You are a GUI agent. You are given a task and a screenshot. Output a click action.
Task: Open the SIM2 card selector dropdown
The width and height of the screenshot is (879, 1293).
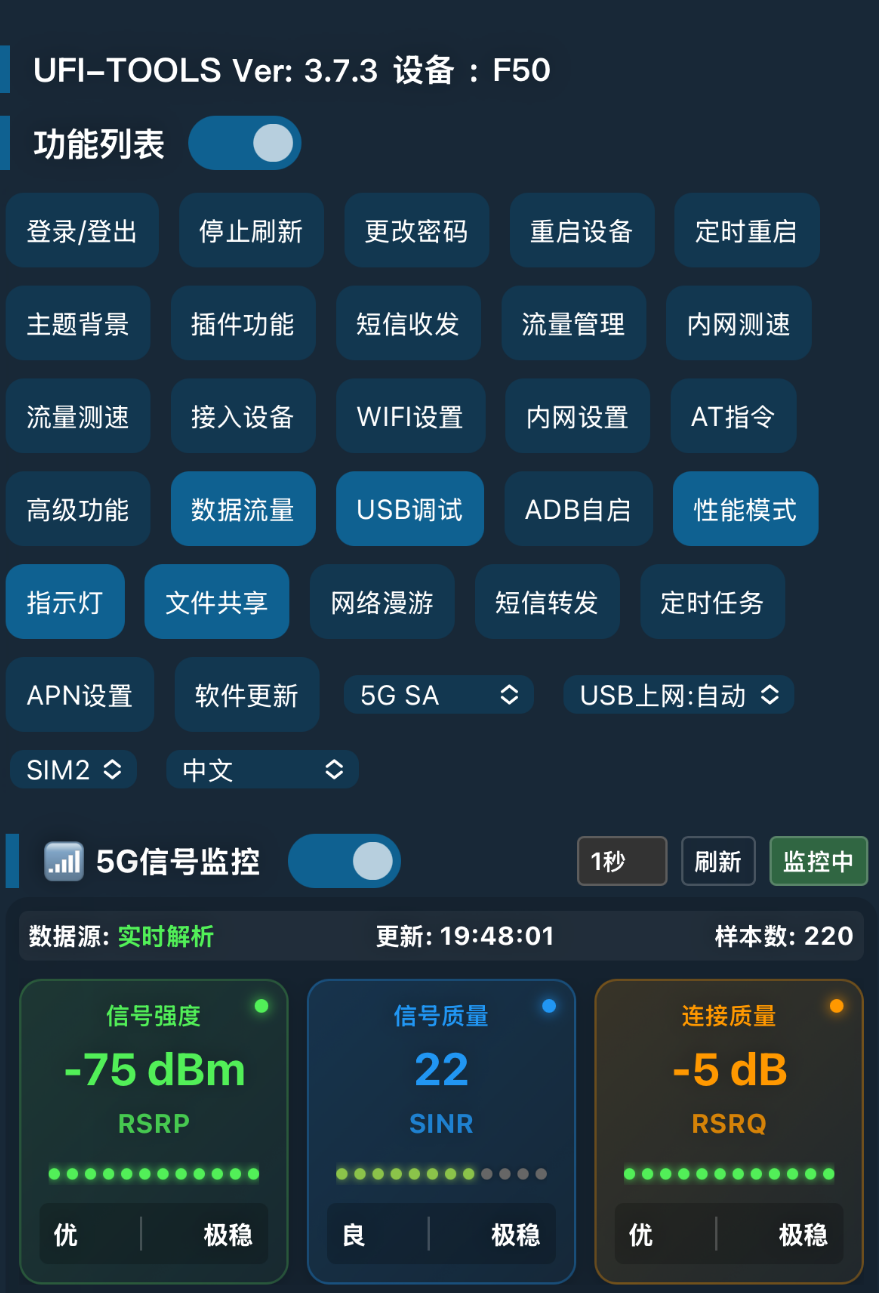pyautogui.click(x=73, y=769)
